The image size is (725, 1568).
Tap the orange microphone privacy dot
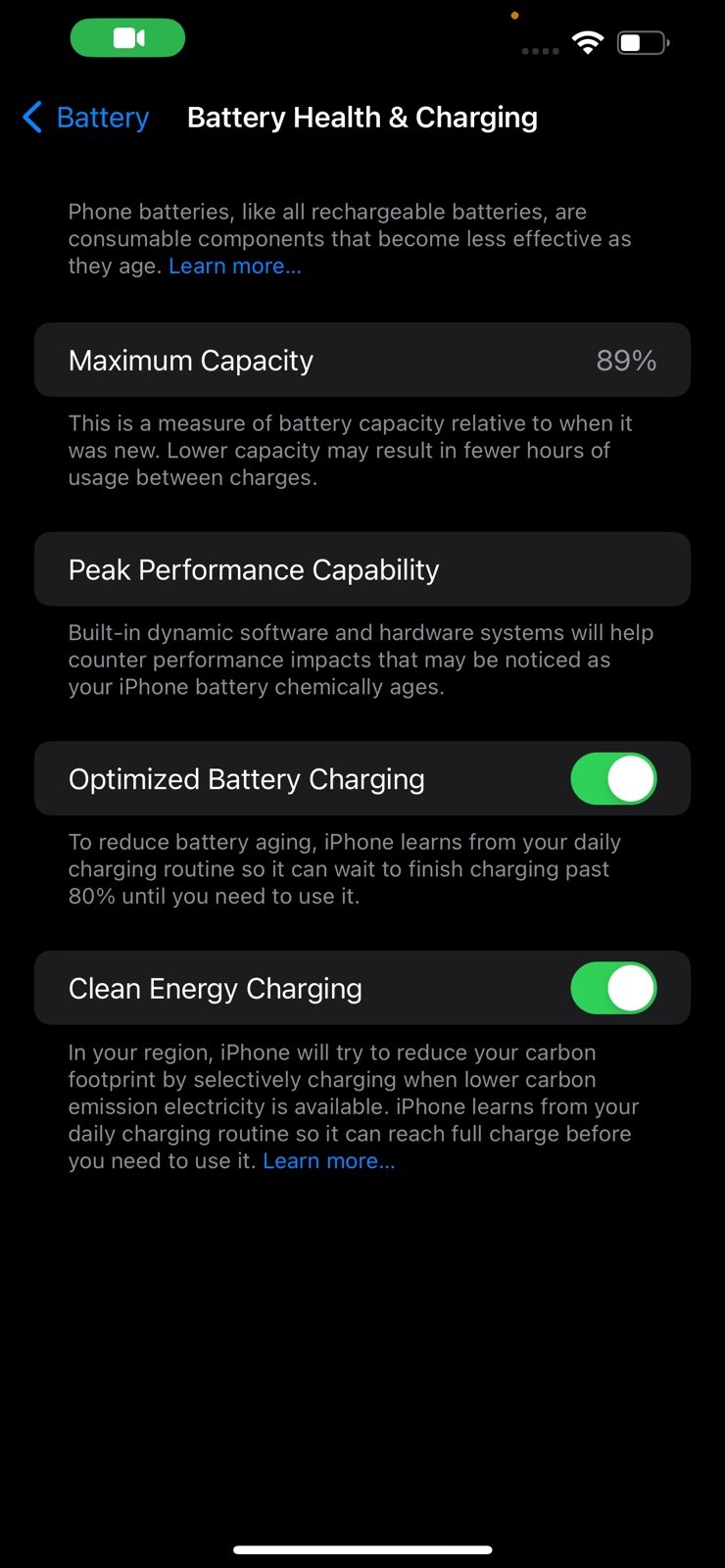coord(514,16)
